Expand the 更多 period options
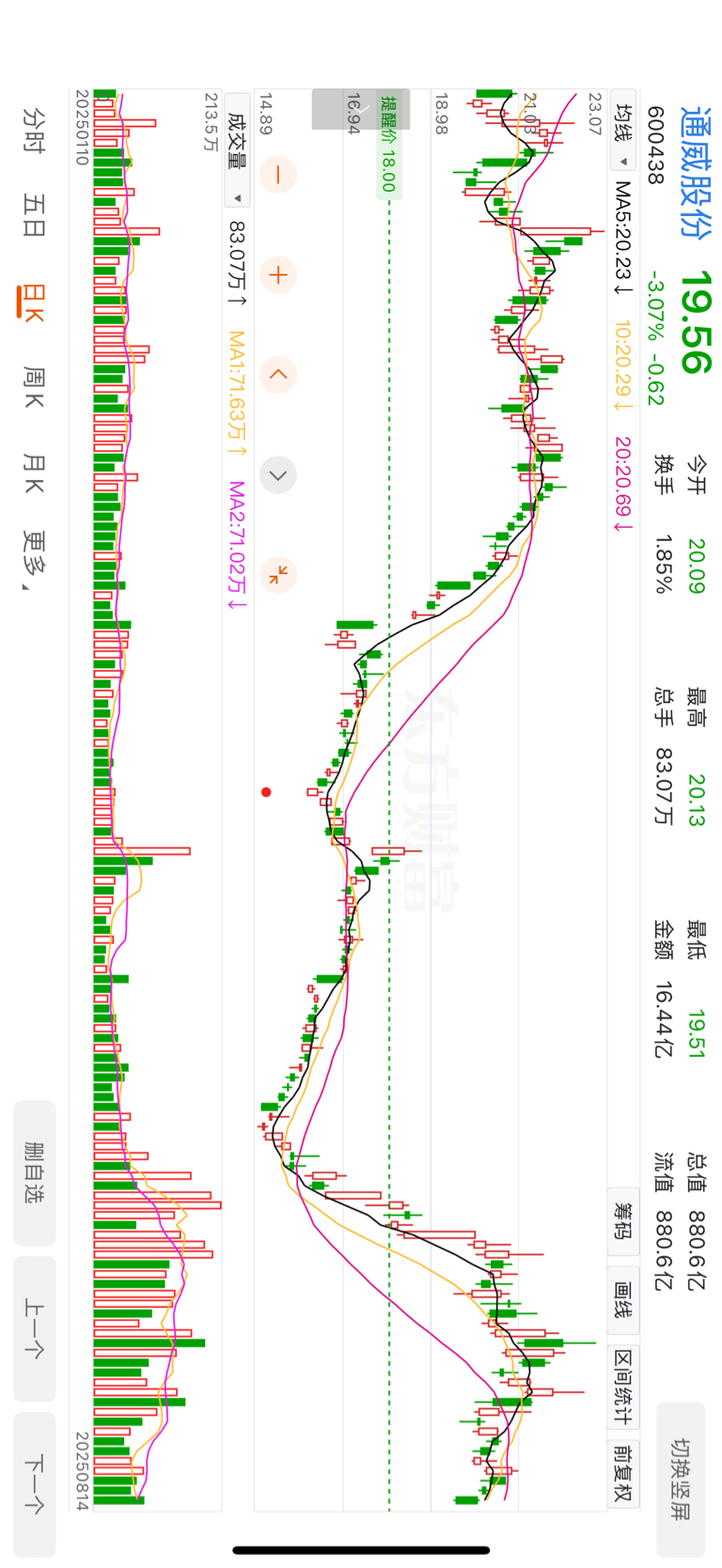This screenshot has width=722, height=1568. tap(33, 560)
